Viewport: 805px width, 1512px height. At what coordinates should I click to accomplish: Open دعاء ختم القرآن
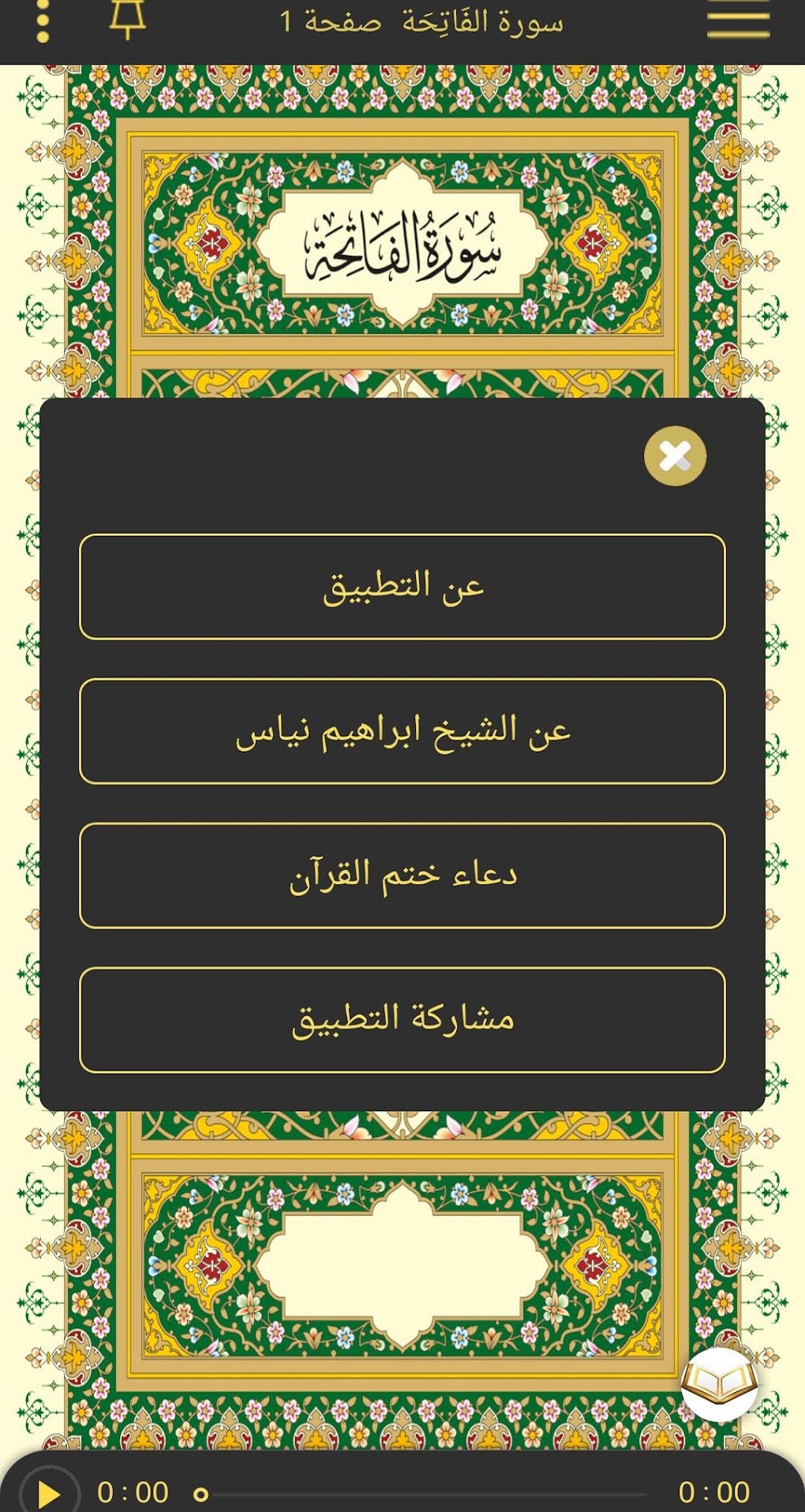coord(402,876)
